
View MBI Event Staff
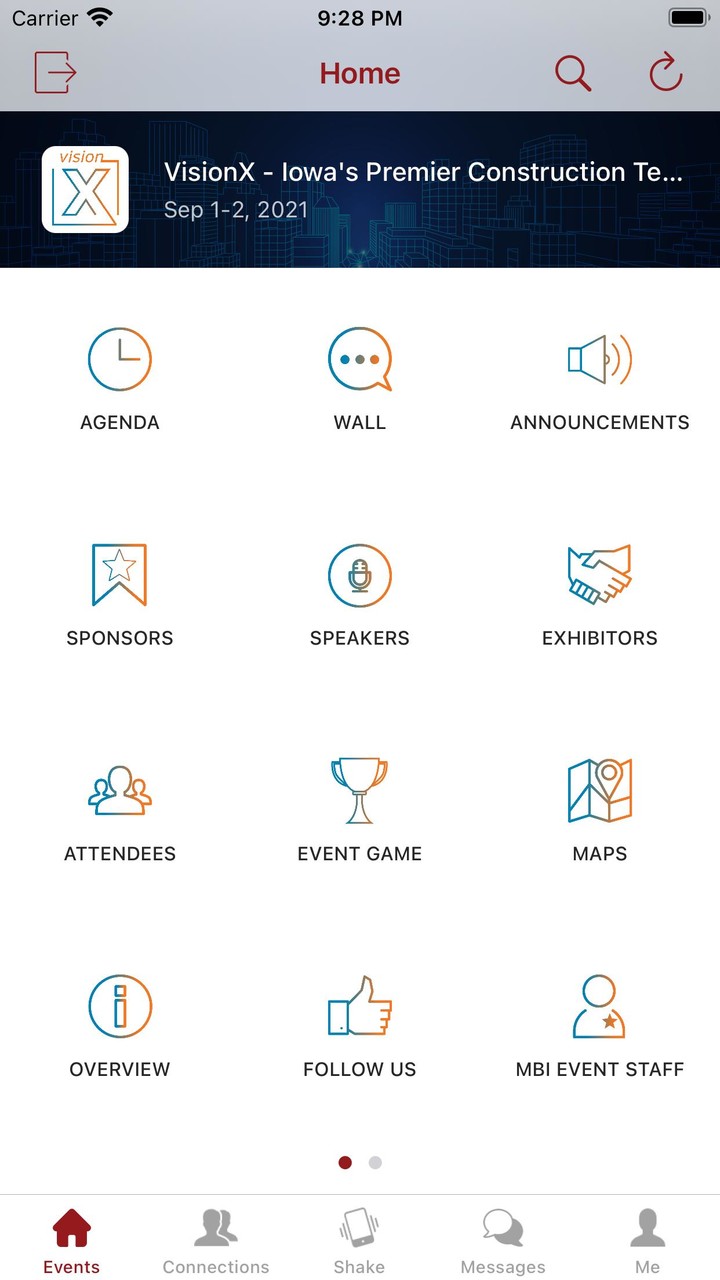(x=599, y=1020)
